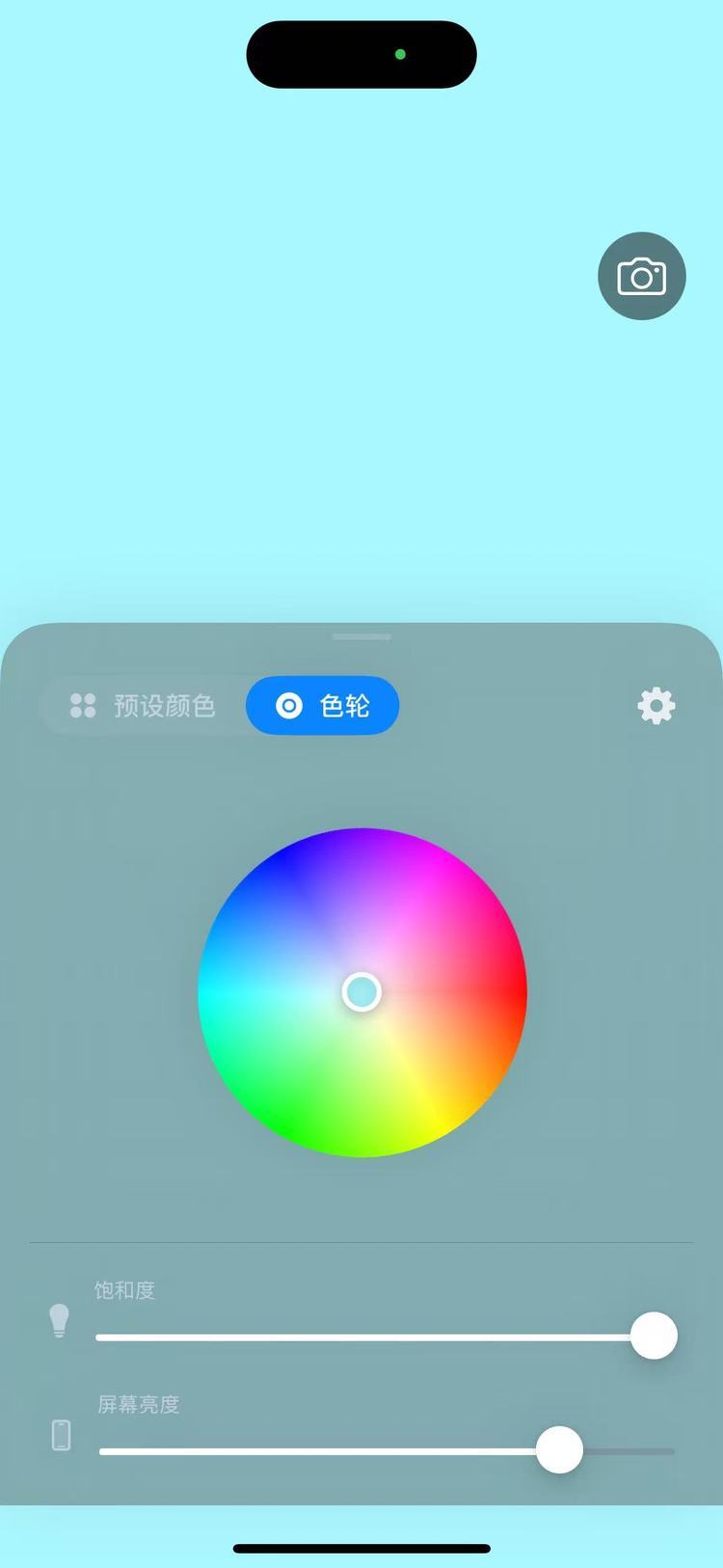723x1568 pixels.
Task: Open the camera button
Action: (x=641, y=276)
